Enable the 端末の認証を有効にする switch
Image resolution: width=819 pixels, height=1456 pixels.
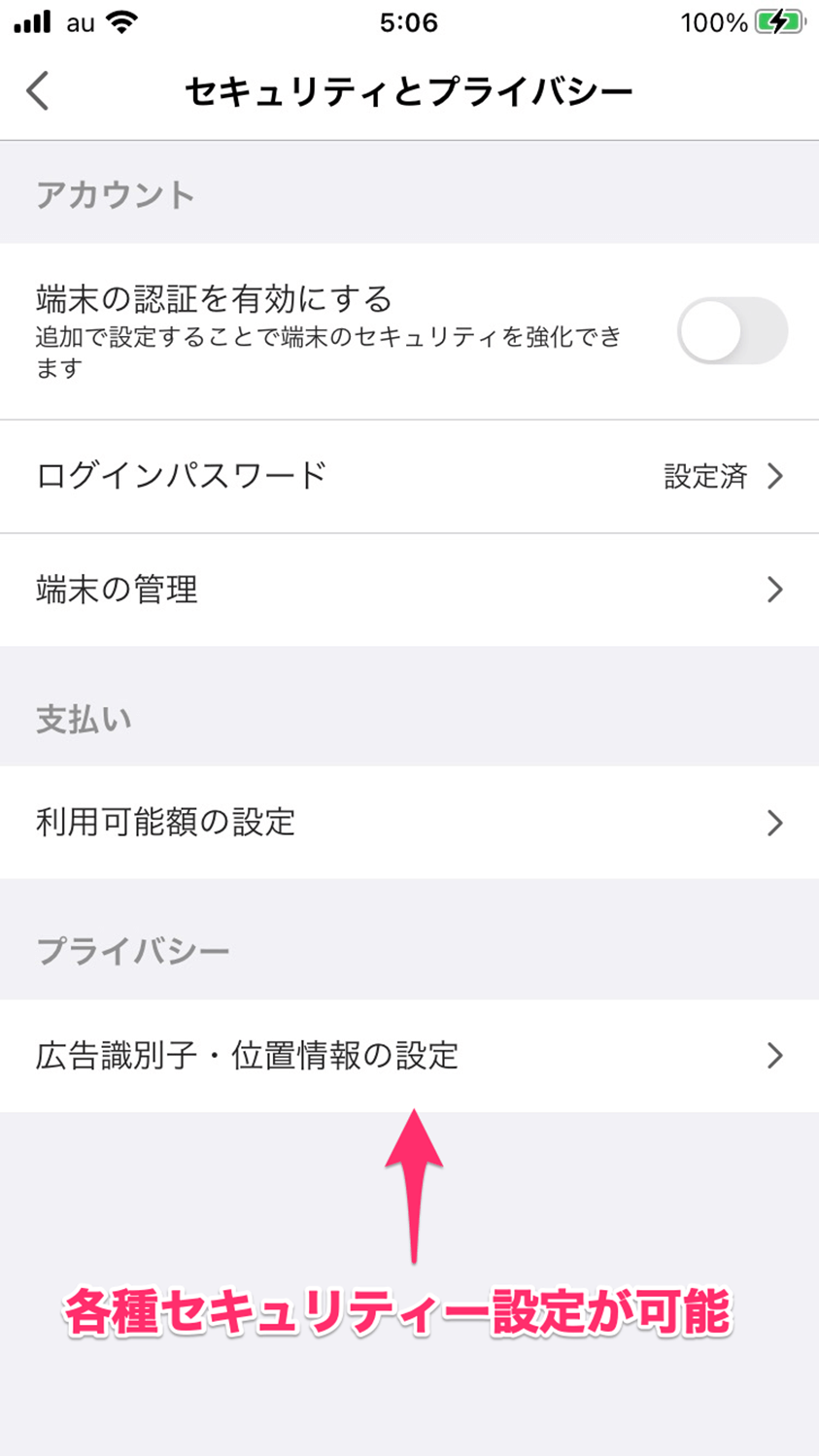733,331
